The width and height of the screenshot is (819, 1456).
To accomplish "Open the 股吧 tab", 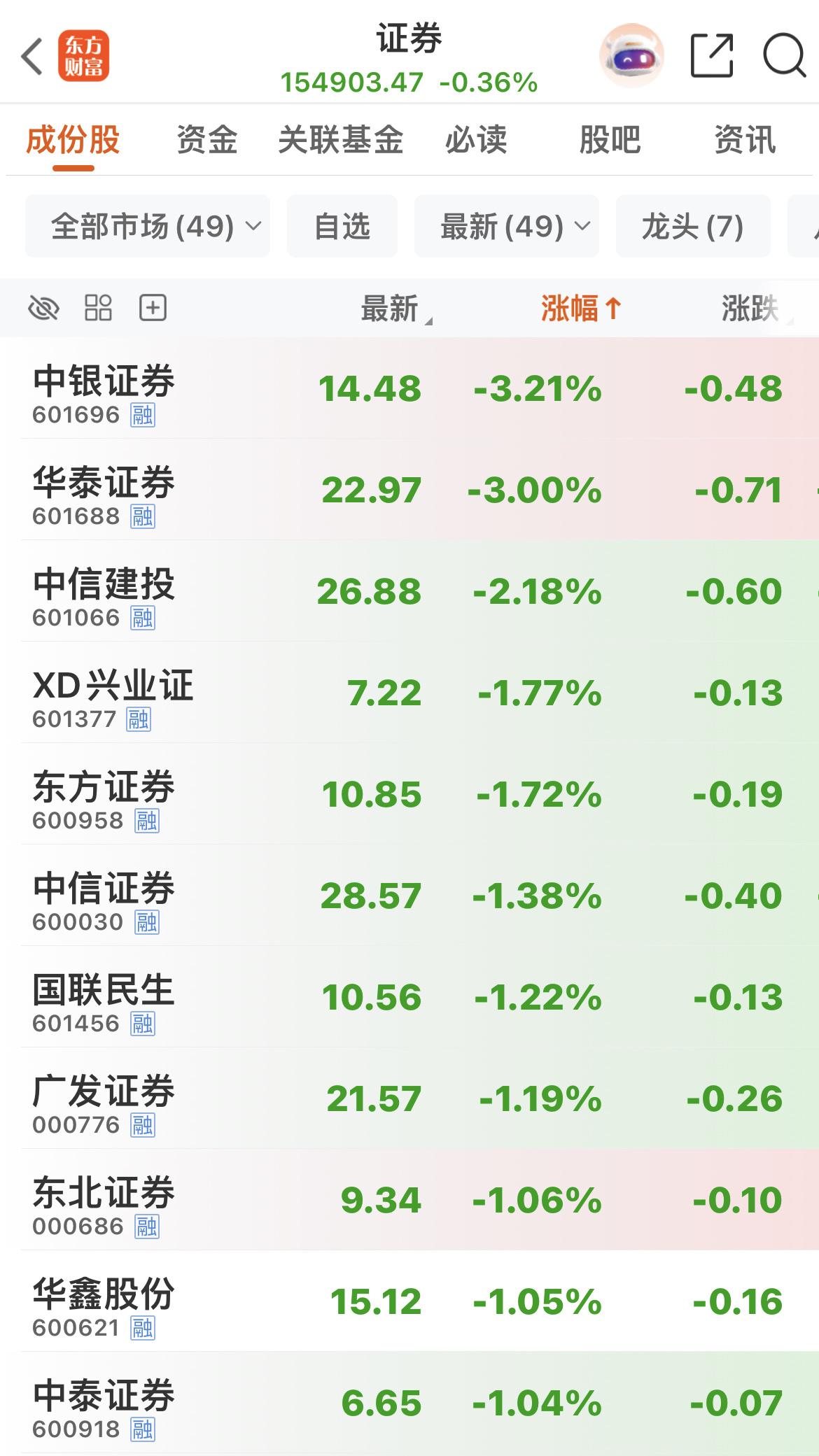I will pos(611,140).
